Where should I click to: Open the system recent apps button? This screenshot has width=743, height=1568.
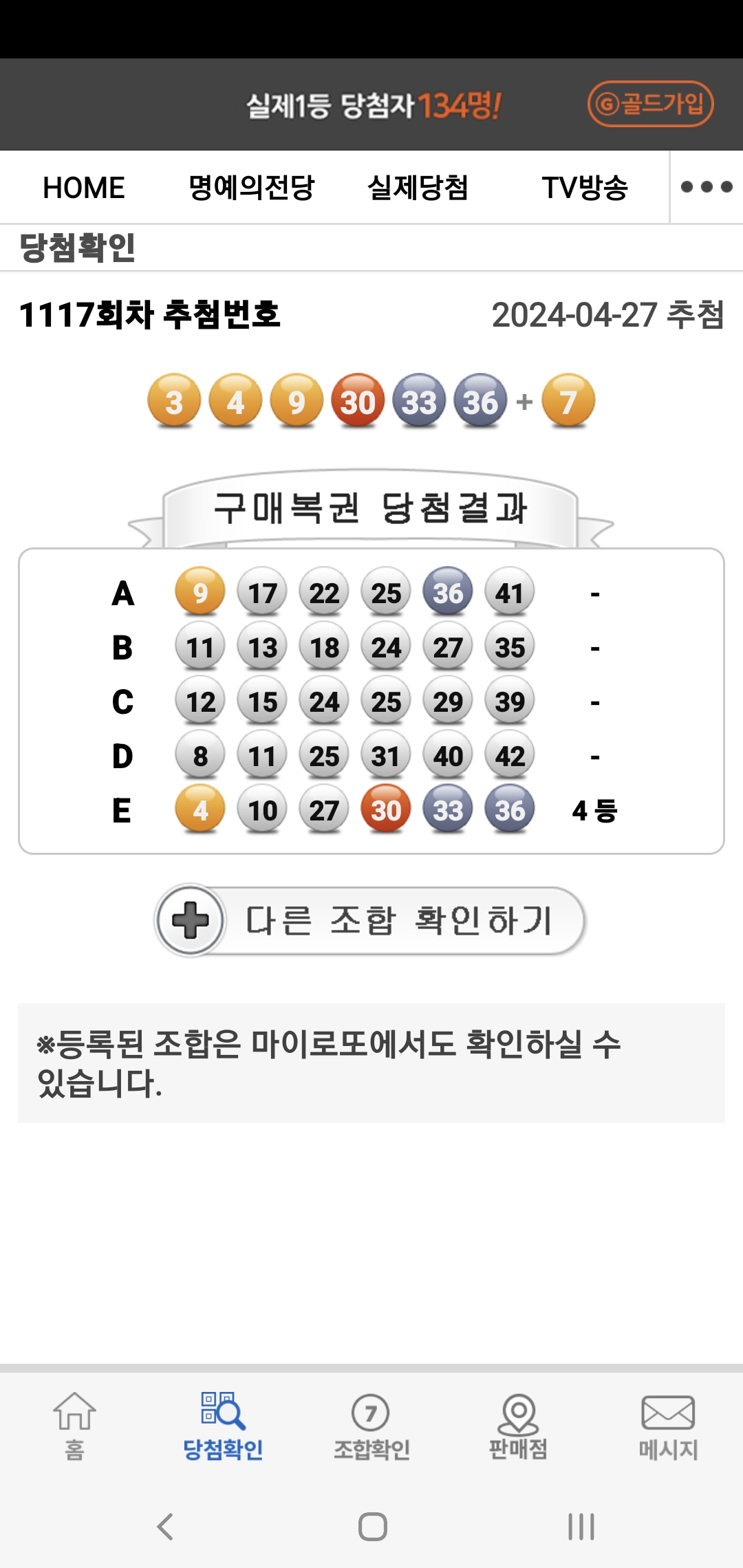tap(581, 1527)
